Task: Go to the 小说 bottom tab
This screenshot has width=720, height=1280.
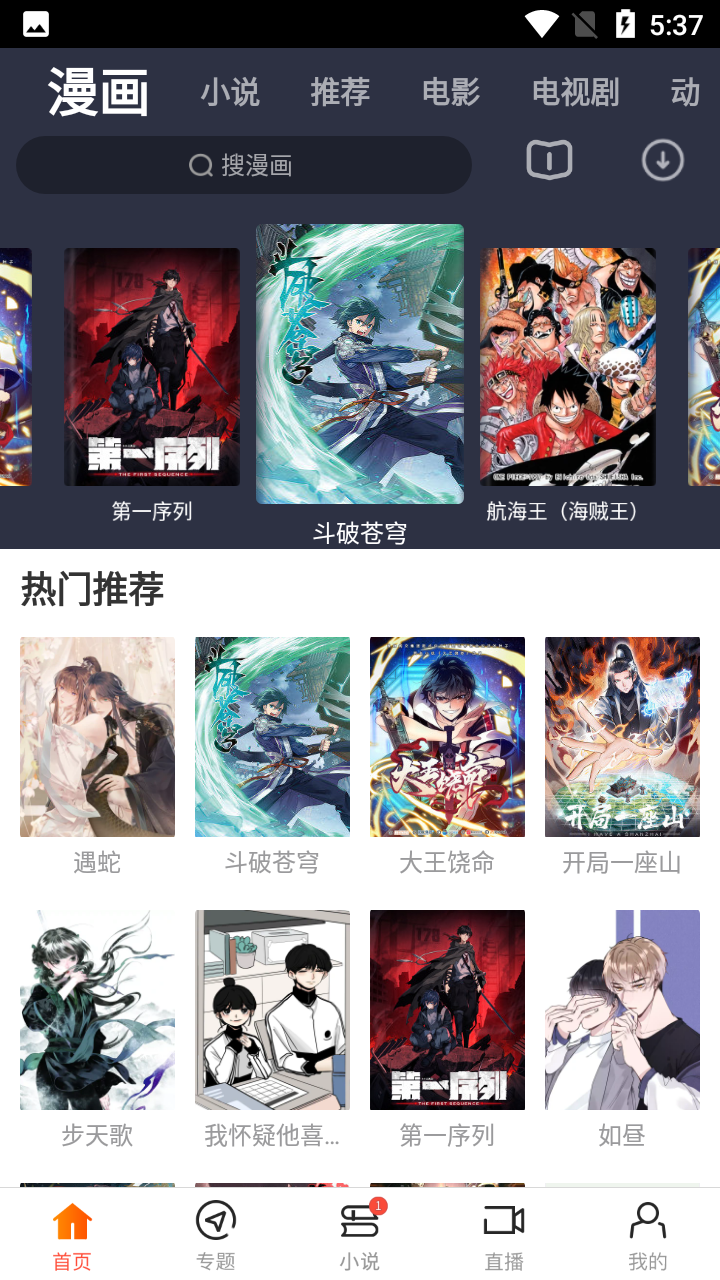Action: tap(359, 1236)
